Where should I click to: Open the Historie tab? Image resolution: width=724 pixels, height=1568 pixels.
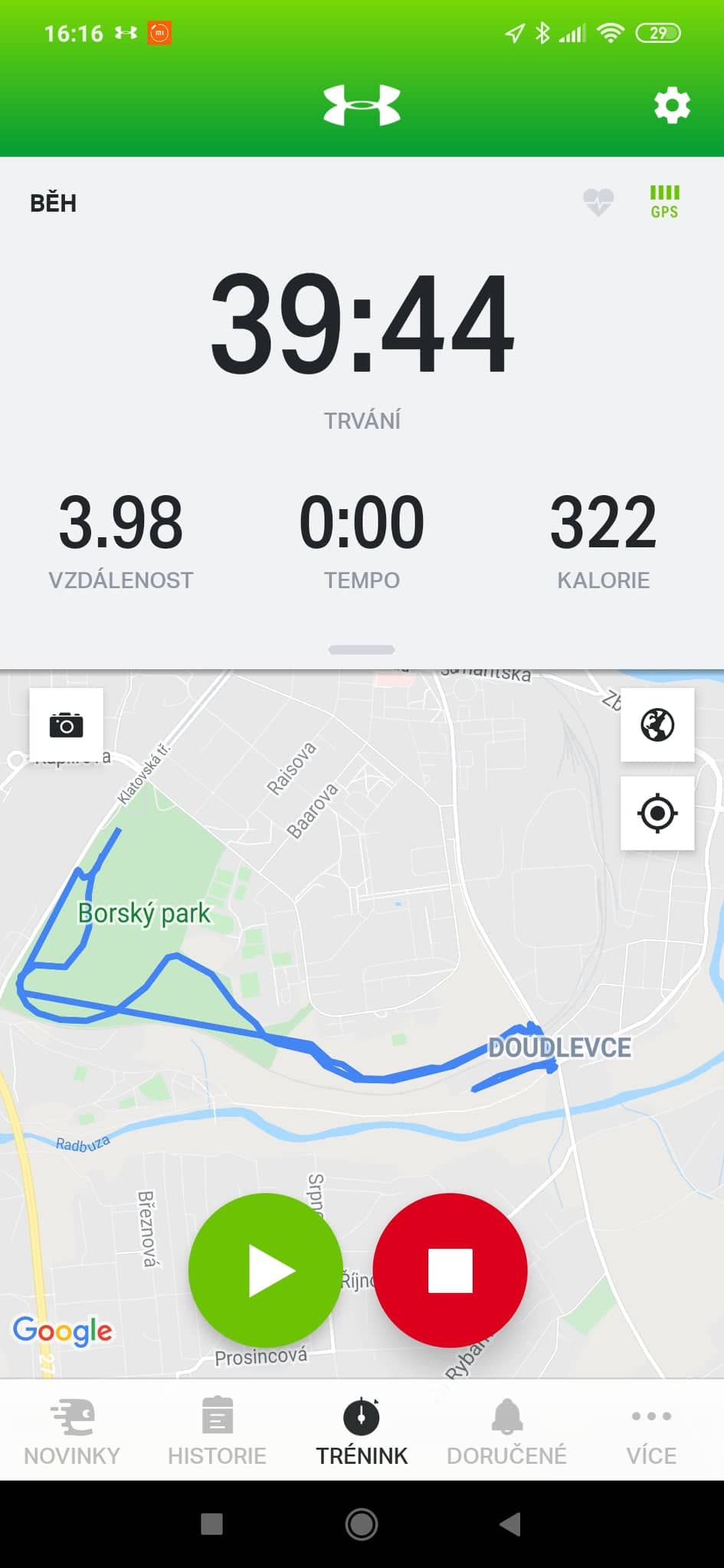pyautogui.click(x=217, y=1430)
